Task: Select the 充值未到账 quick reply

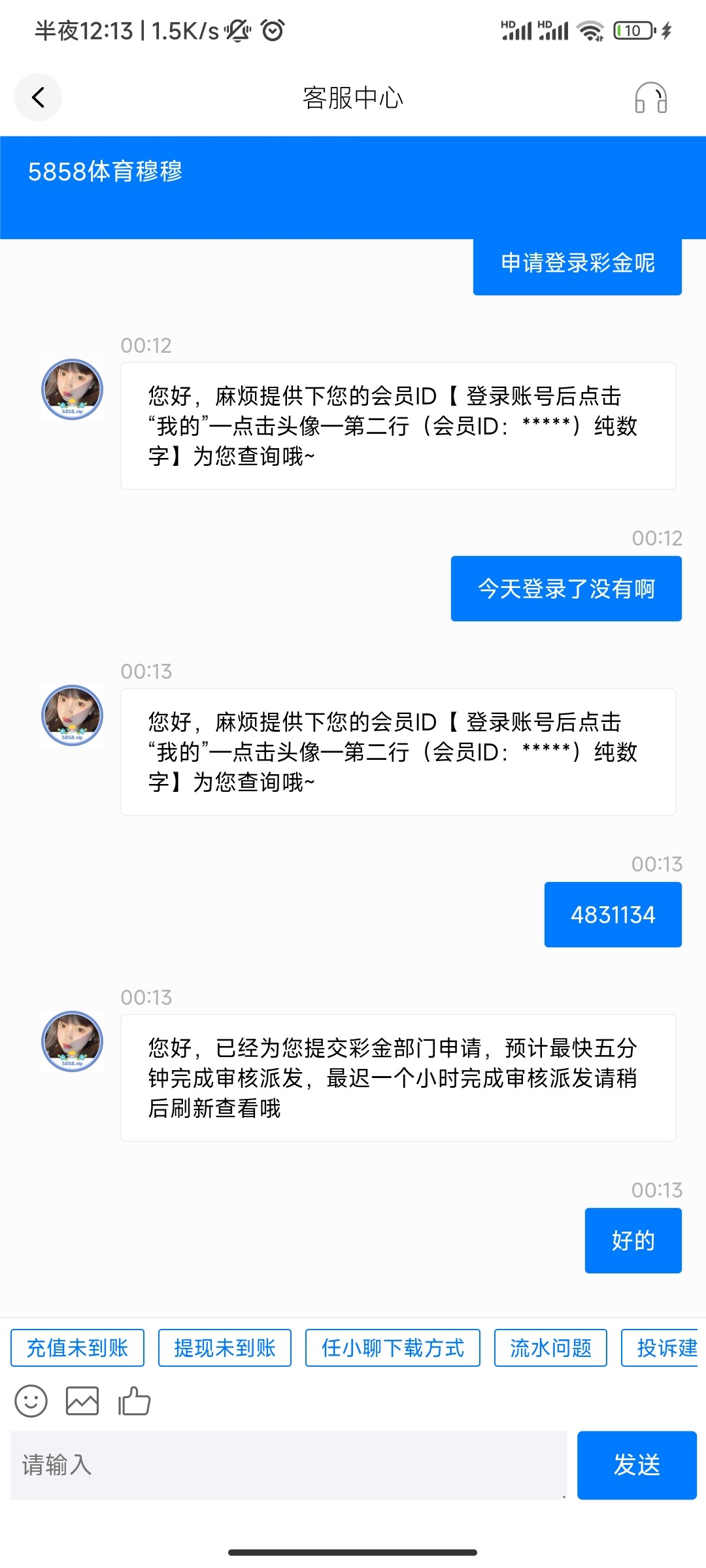Action: coord(77,1348)
